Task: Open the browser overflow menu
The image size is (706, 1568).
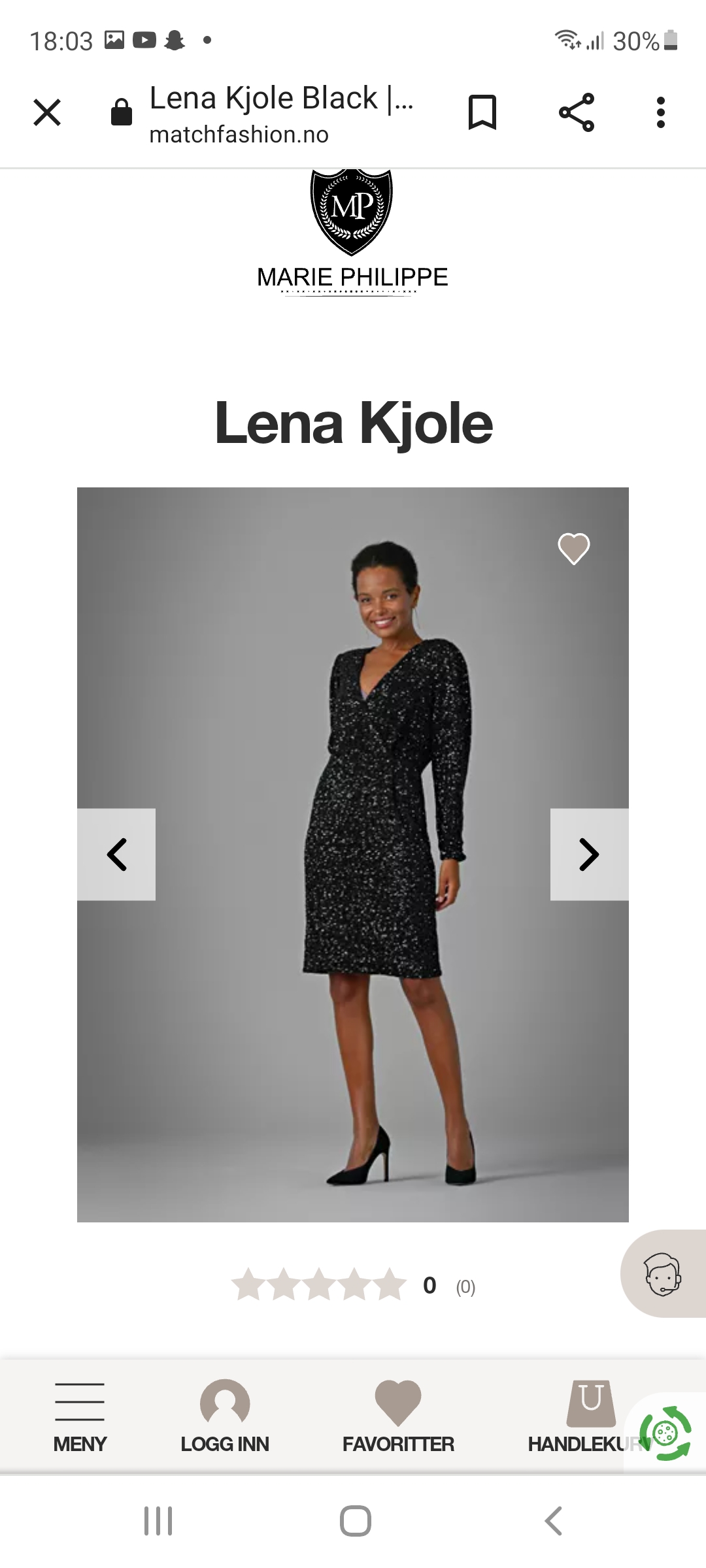Action: 661,112
